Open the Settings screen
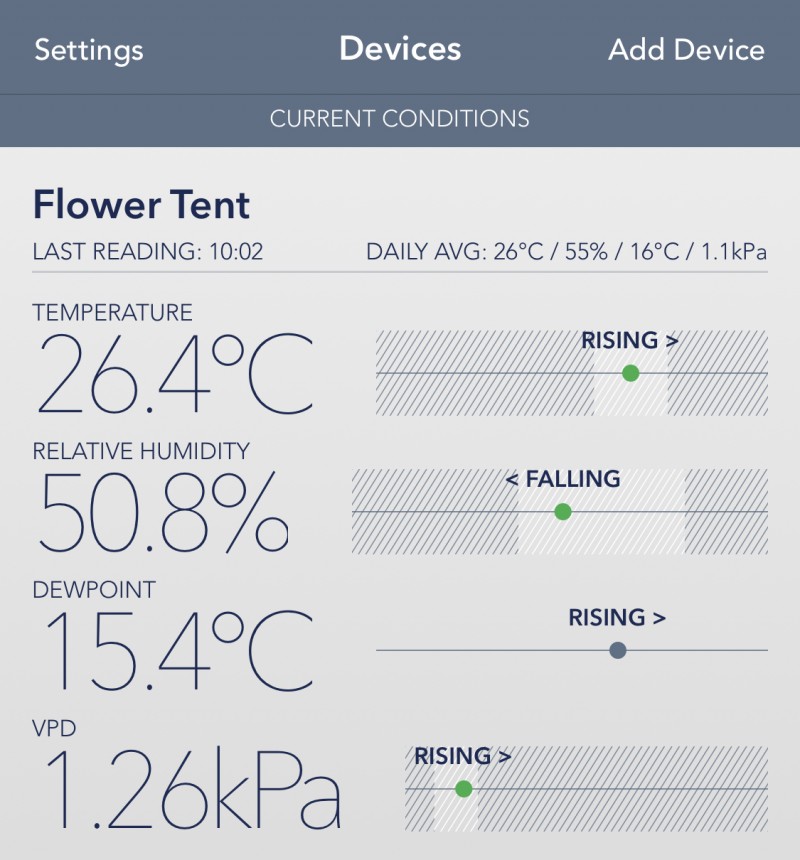Screen dimensions: 800x860 coord(89,50)
